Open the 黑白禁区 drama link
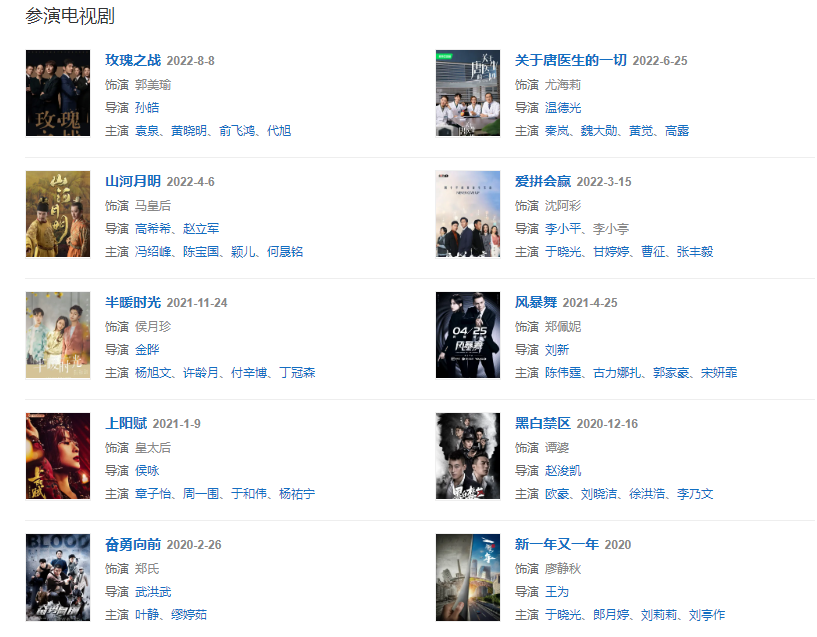Screen dimensions: 817x637 (543, 423)
